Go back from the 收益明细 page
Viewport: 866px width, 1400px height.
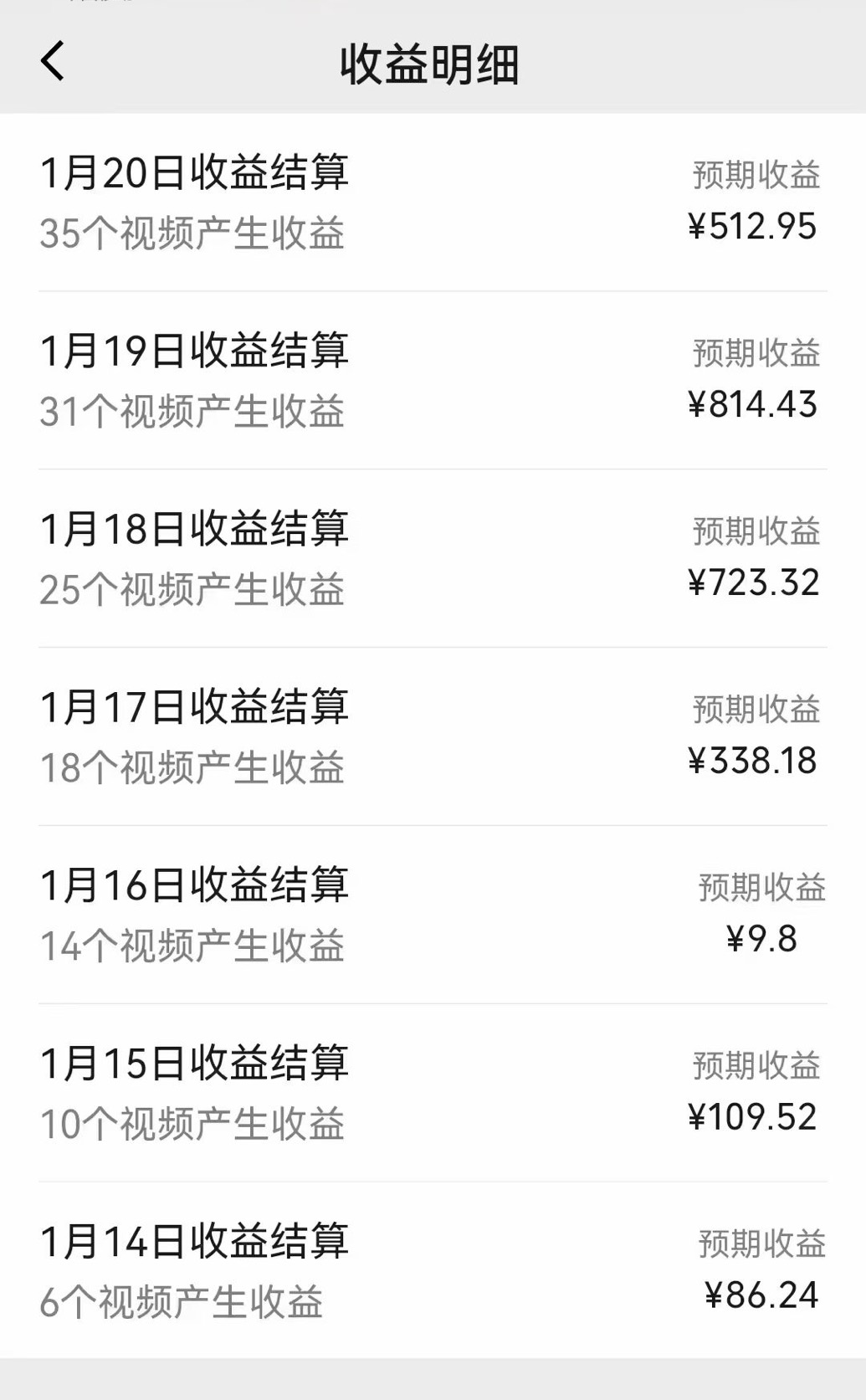pyautogui.click(x=52, y=62)
